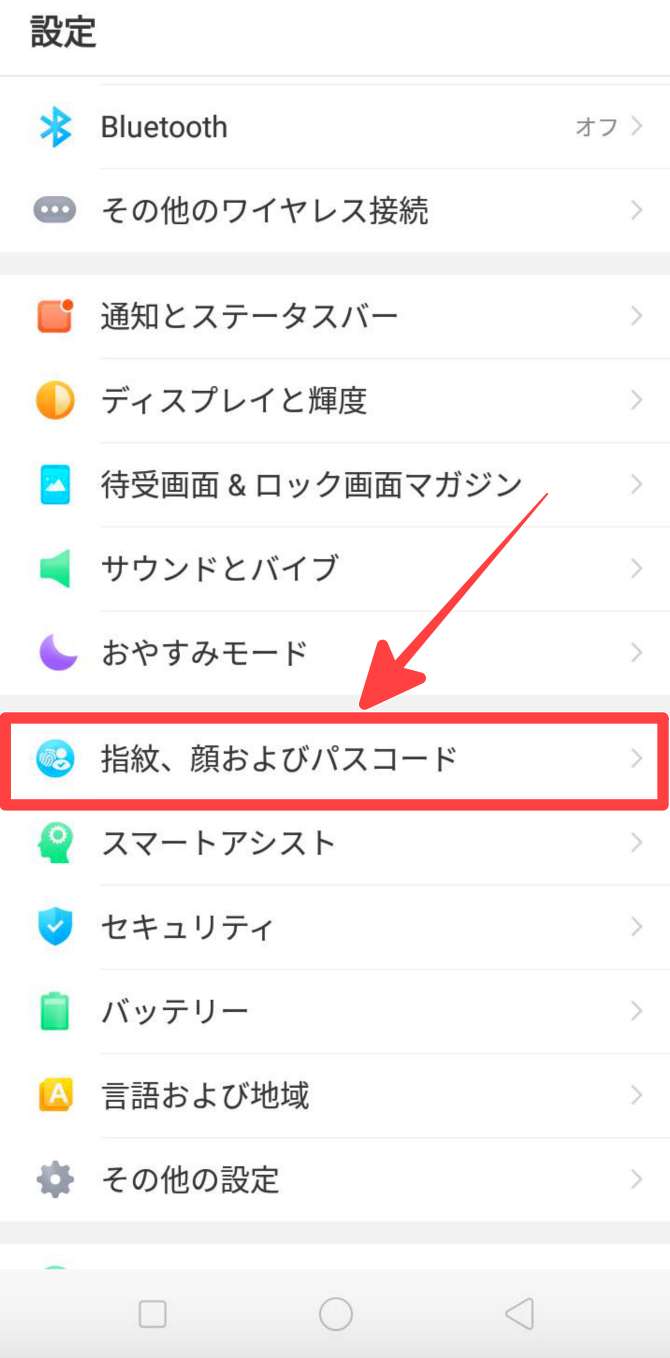Select 言語および地域
The height and width of the screenshot is (1358, 670).
(335, 1095)
